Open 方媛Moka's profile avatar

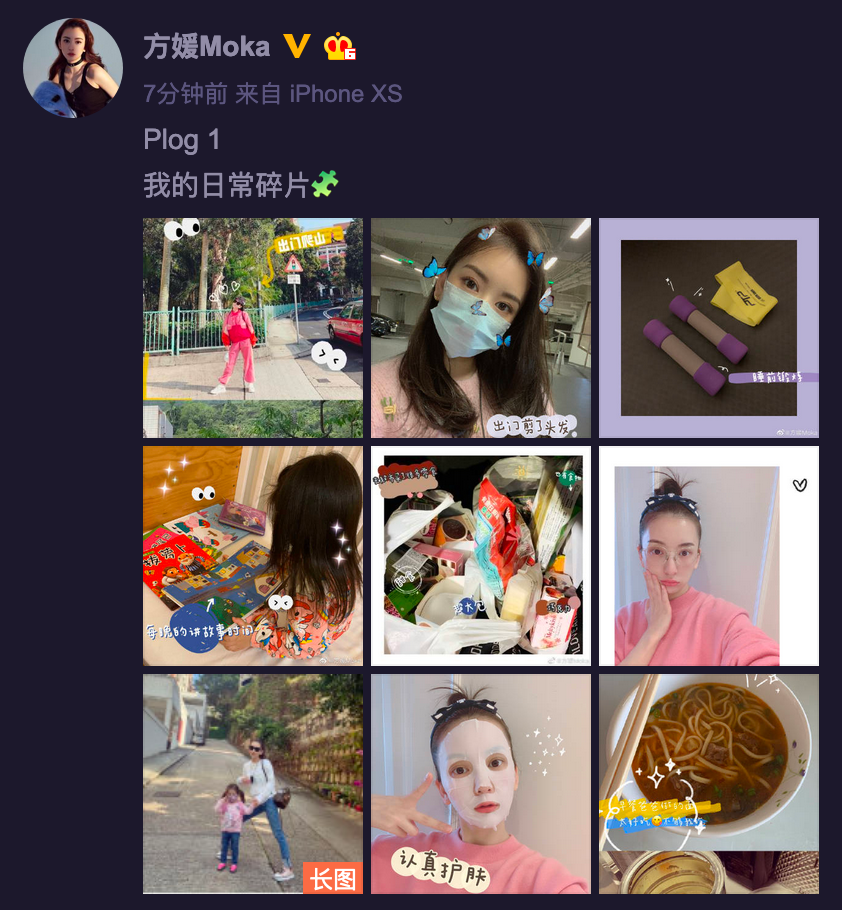[73, 67]
